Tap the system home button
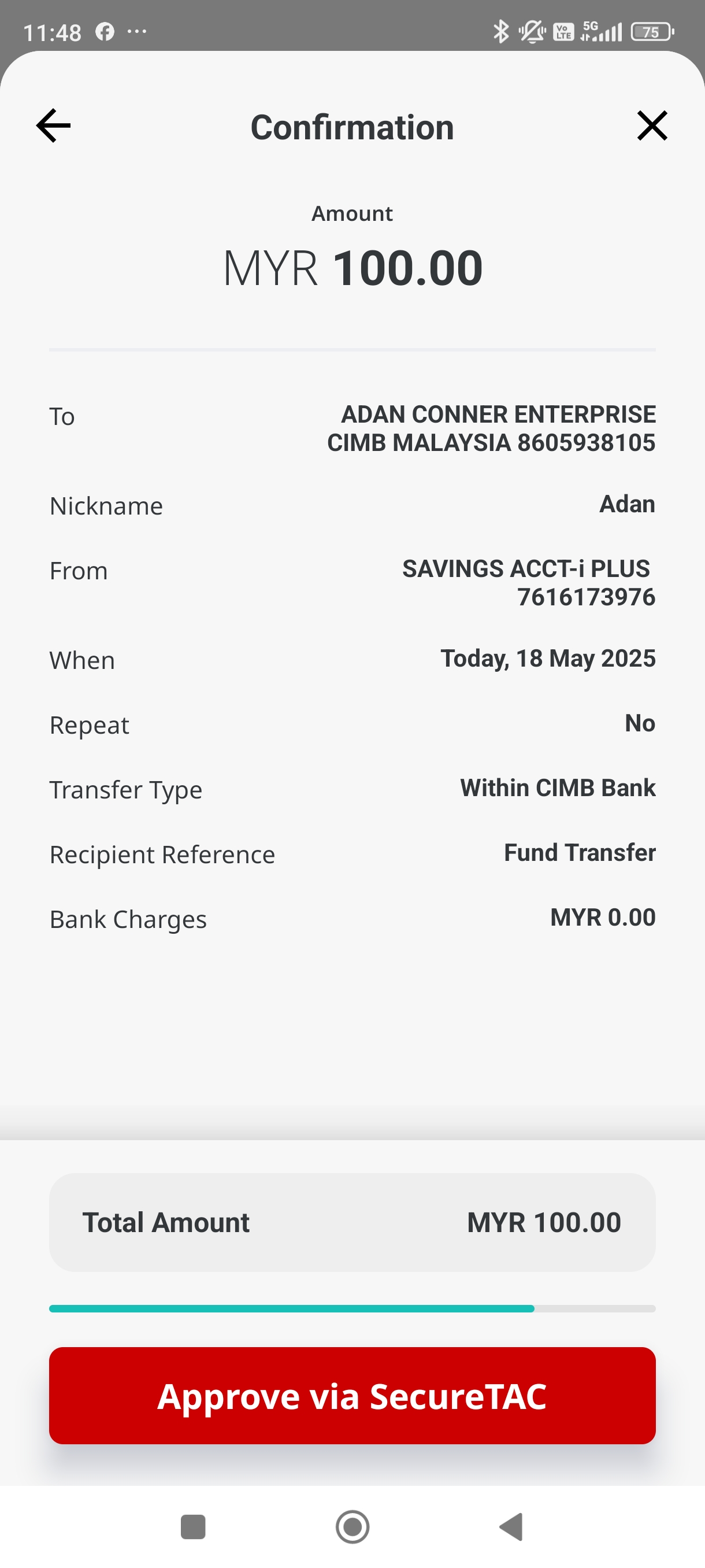The image size is (705, 1568). 352,1526
